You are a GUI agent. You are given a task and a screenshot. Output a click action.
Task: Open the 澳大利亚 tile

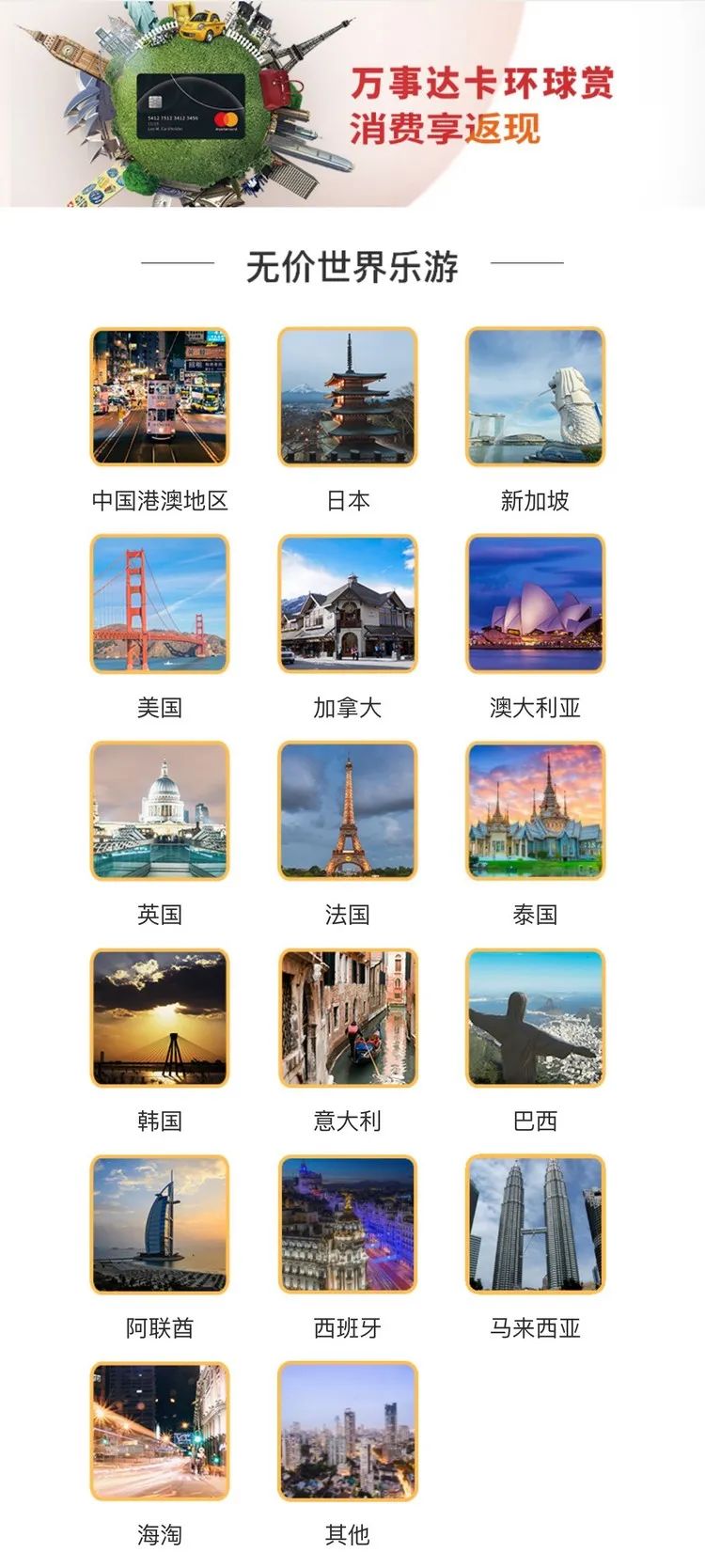coord(536,604)
